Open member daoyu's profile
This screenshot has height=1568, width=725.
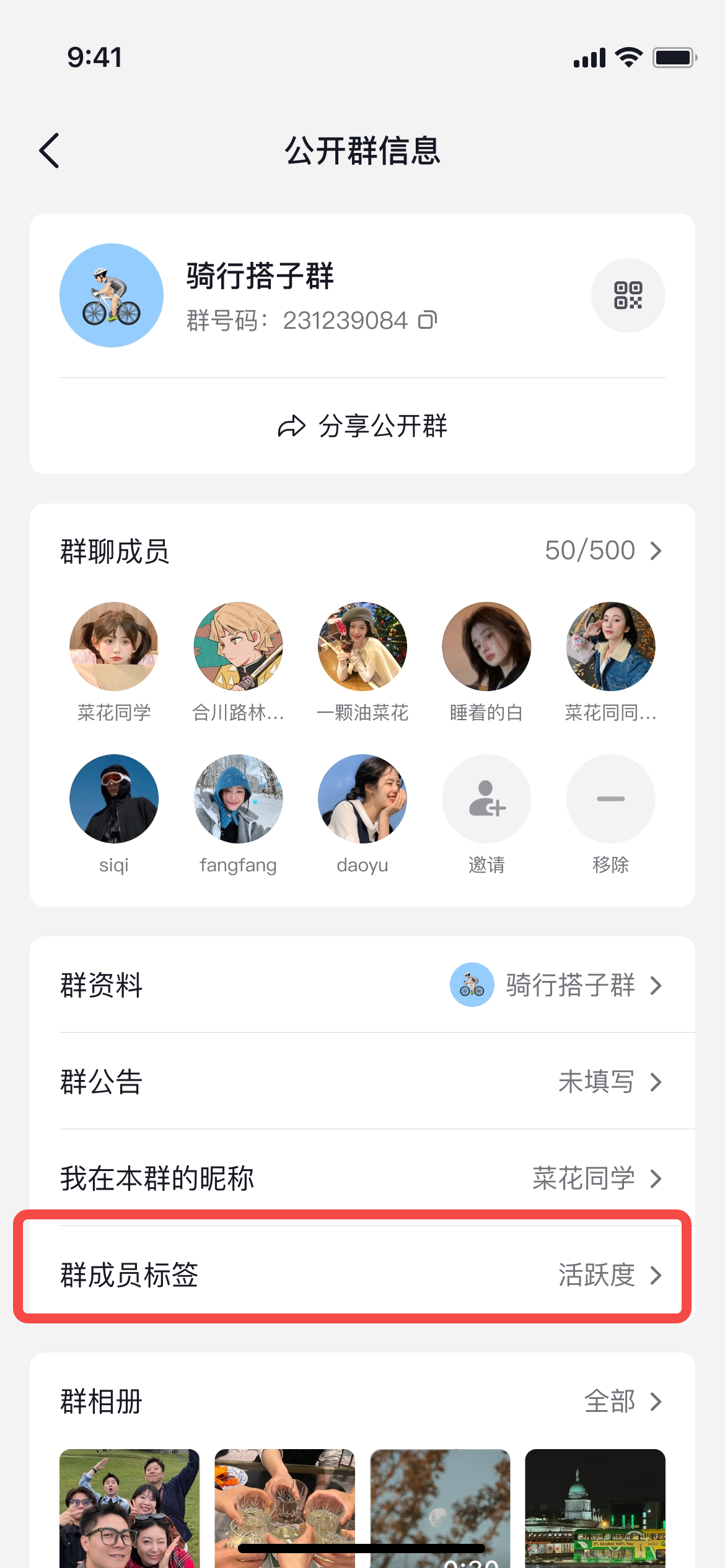click(x=362, y=799)
